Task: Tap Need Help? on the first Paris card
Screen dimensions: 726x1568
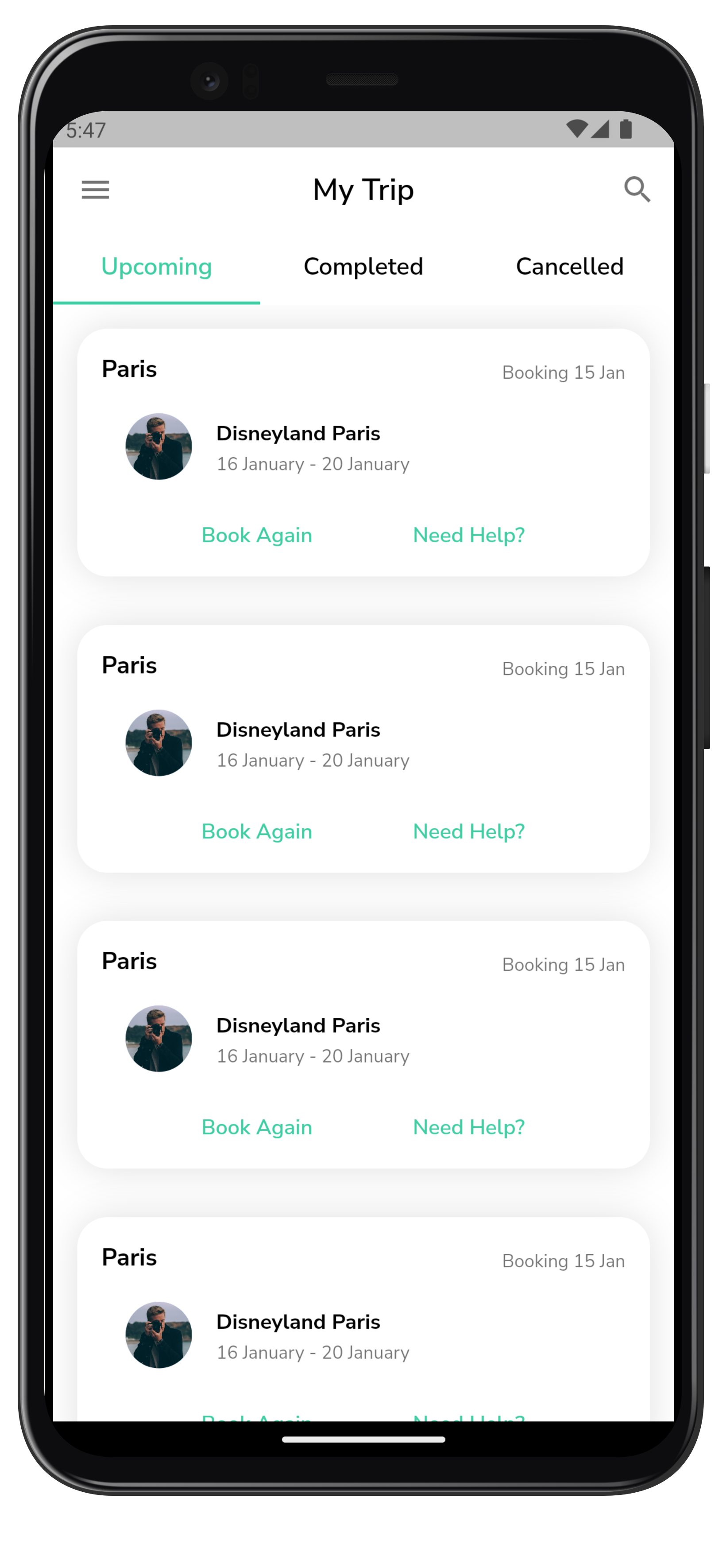Action: (x=469, y=535)
